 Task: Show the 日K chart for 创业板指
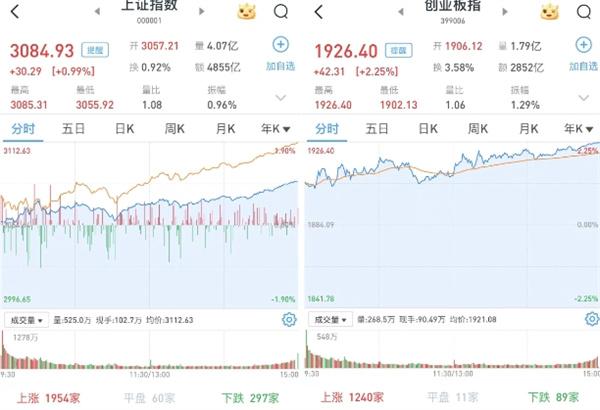pos(428,129)
